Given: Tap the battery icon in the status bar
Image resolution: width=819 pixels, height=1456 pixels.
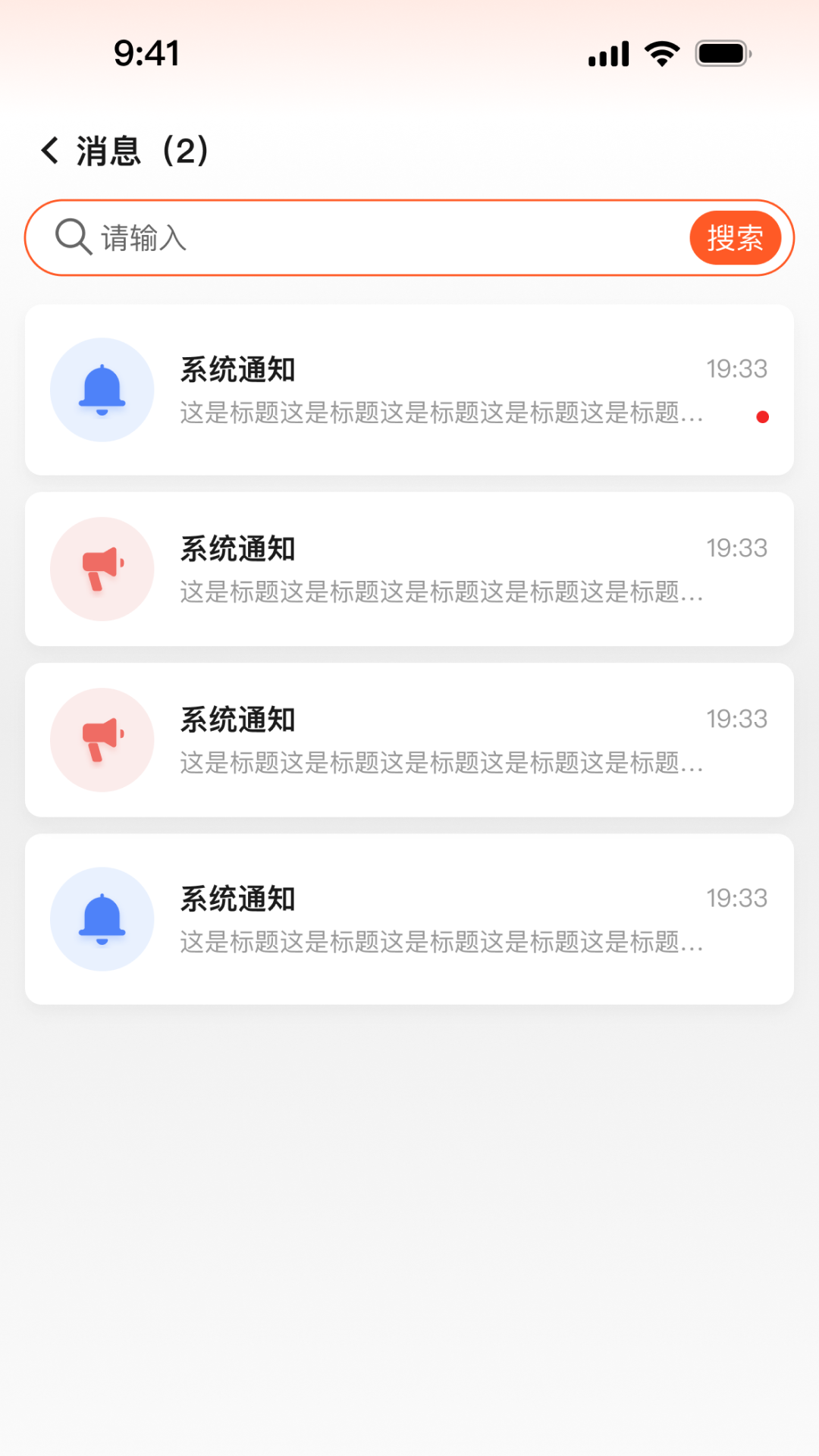Looking at the screenshot, I should (x=721, y=52).
